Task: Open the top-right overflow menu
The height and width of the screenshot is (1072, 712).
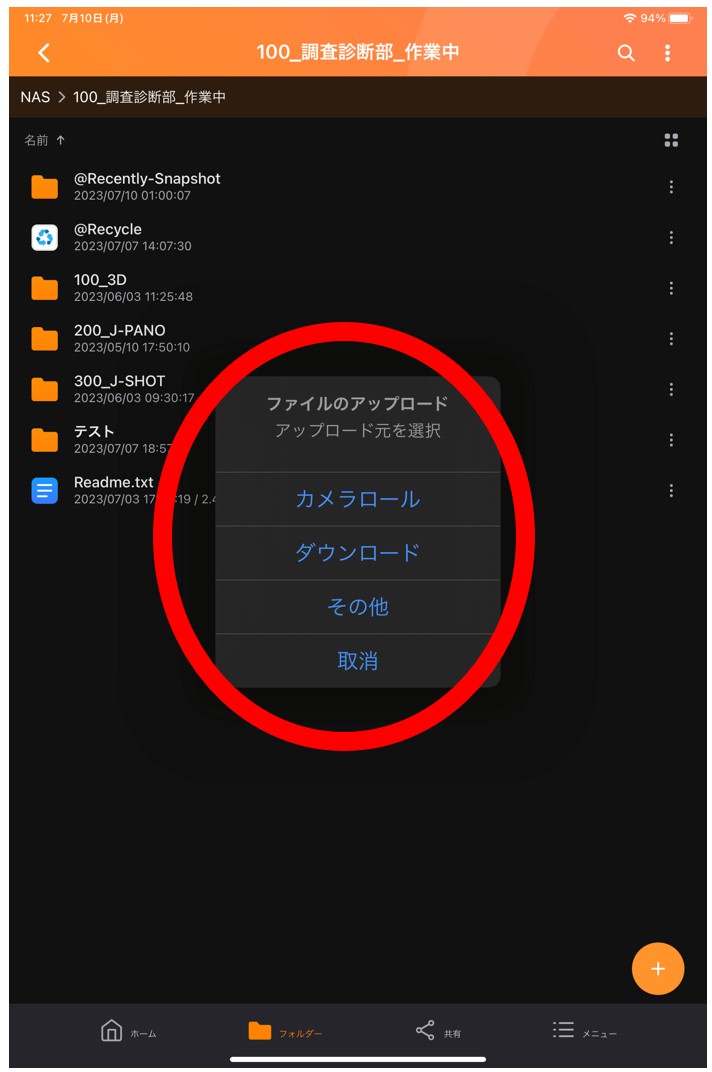Action: [x=668, y=53]
